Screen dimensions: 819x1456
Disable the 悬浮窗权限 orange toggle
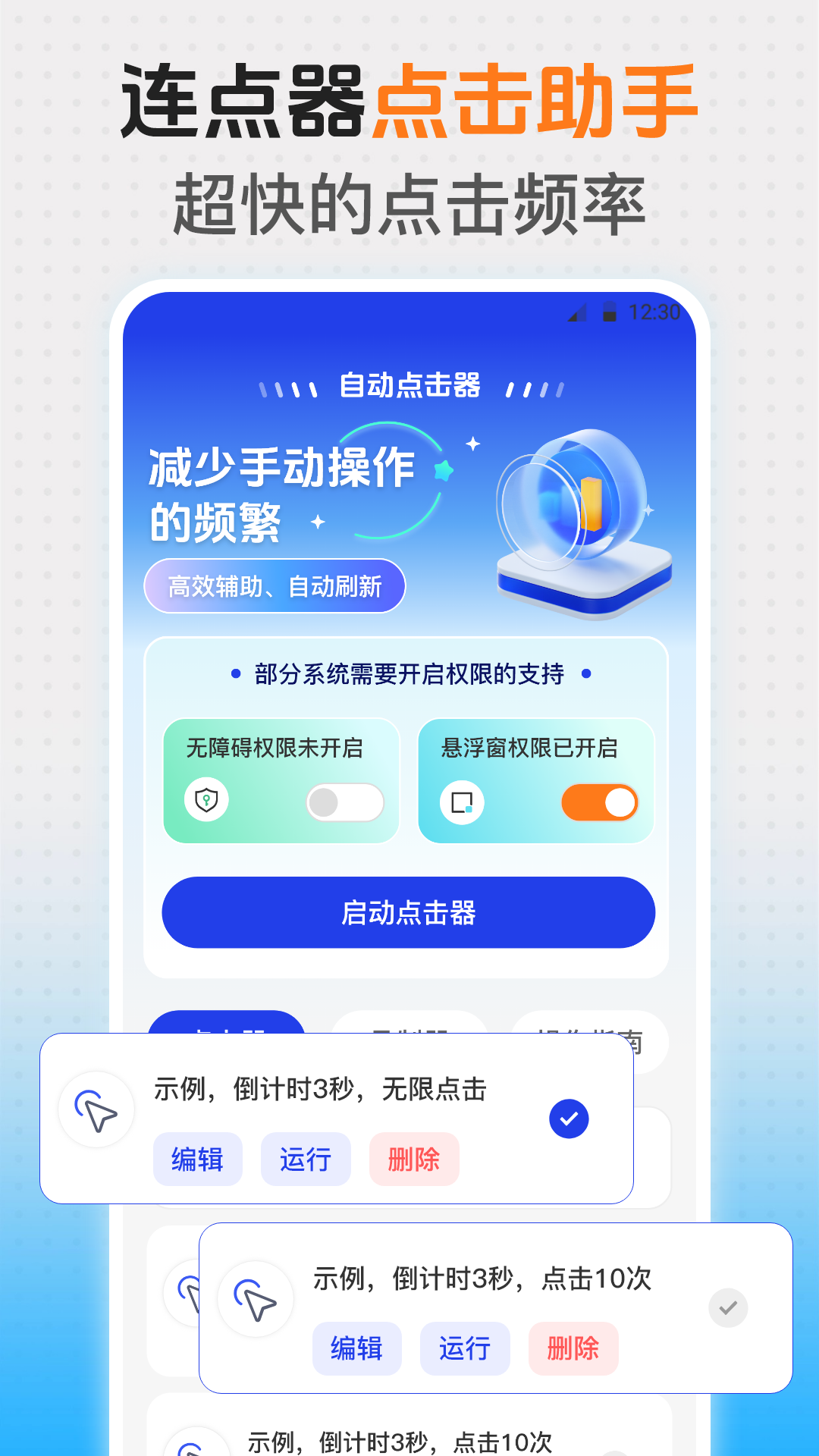tap(598, 802)
